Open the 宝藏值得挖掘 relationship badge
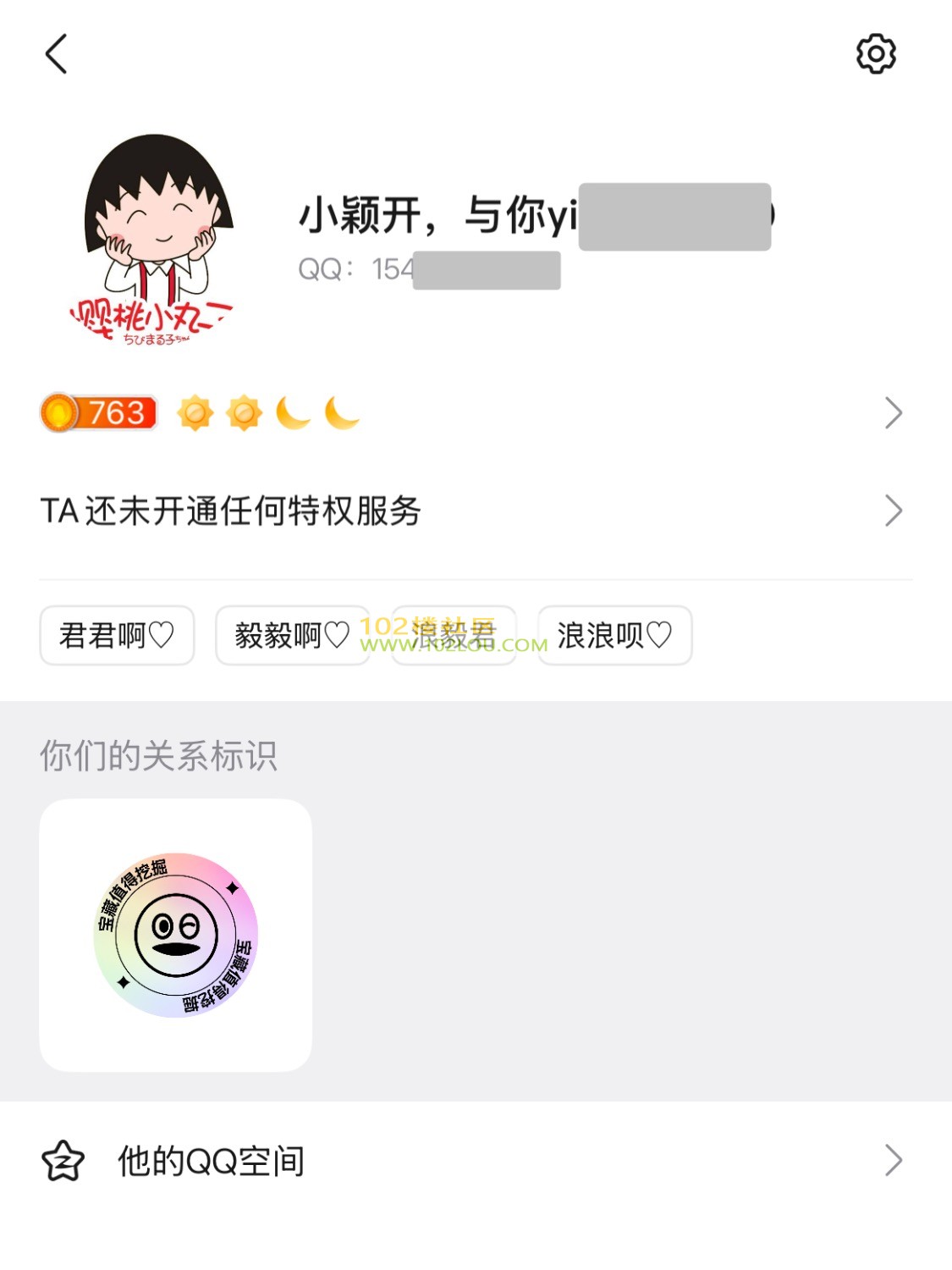The image size is (952, 1270). coord(176,935)
